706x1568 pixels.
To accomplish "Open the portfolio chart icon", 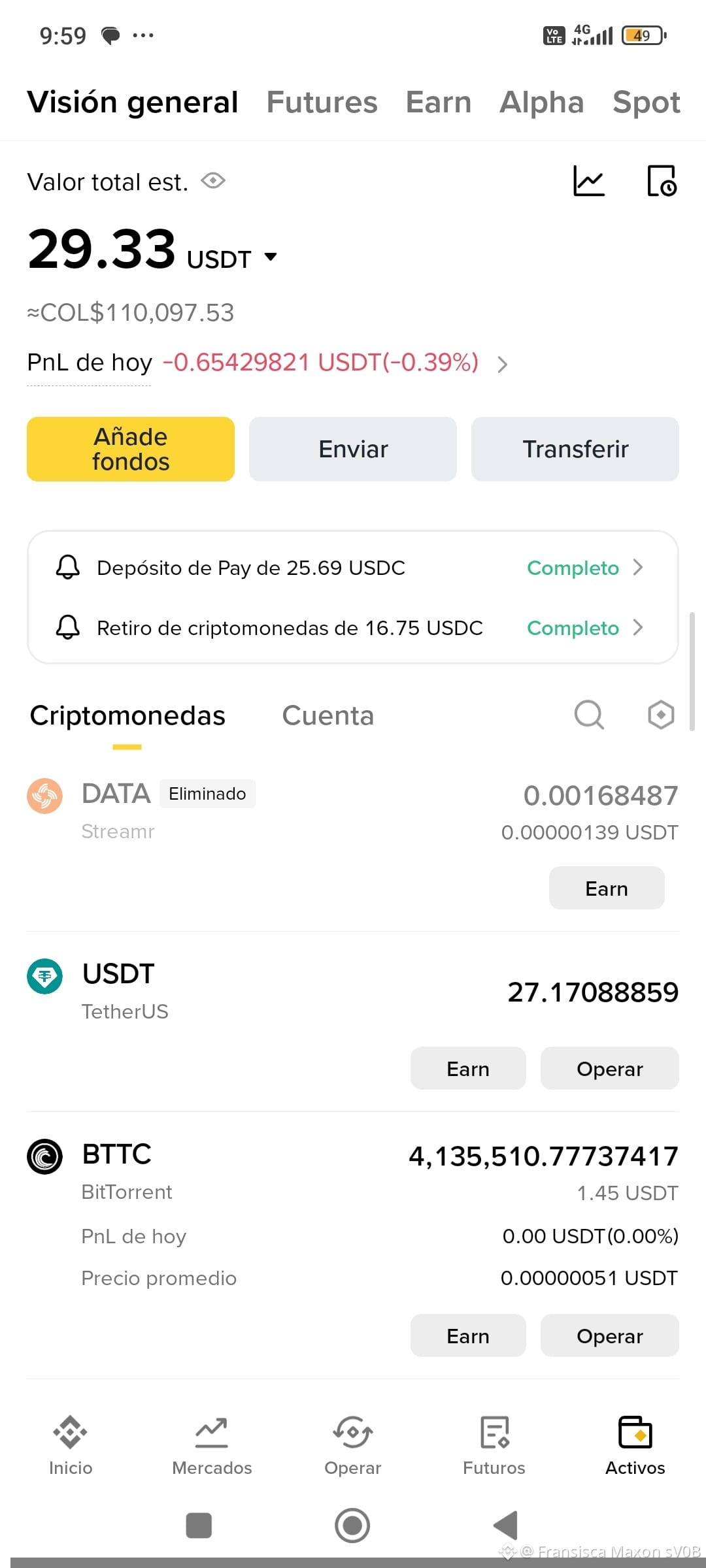I will (x=589, y=181).
